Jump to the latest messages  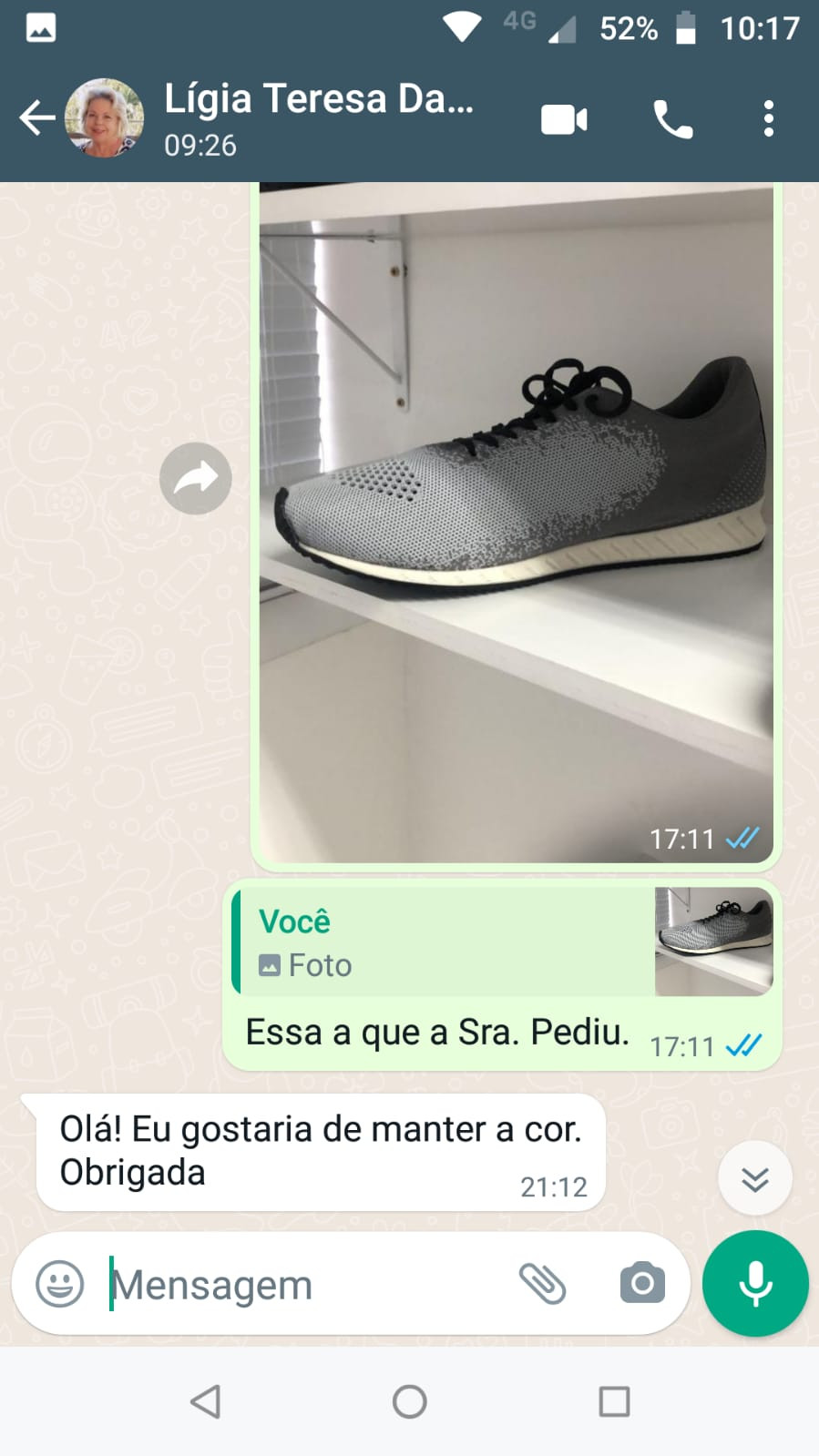coord(754,1178)
